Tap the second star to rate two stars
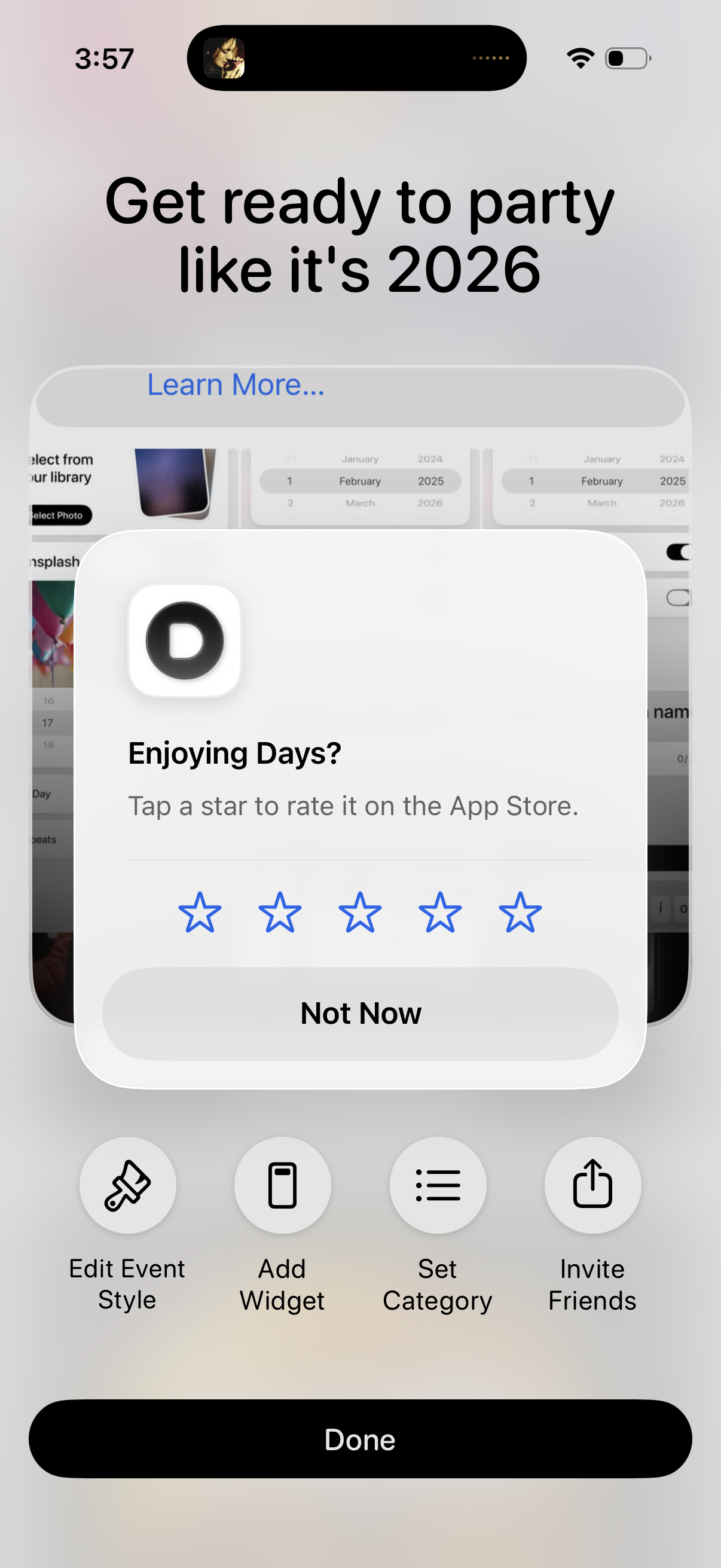This screenshot has height=1568, width=721. coord(280,911)
